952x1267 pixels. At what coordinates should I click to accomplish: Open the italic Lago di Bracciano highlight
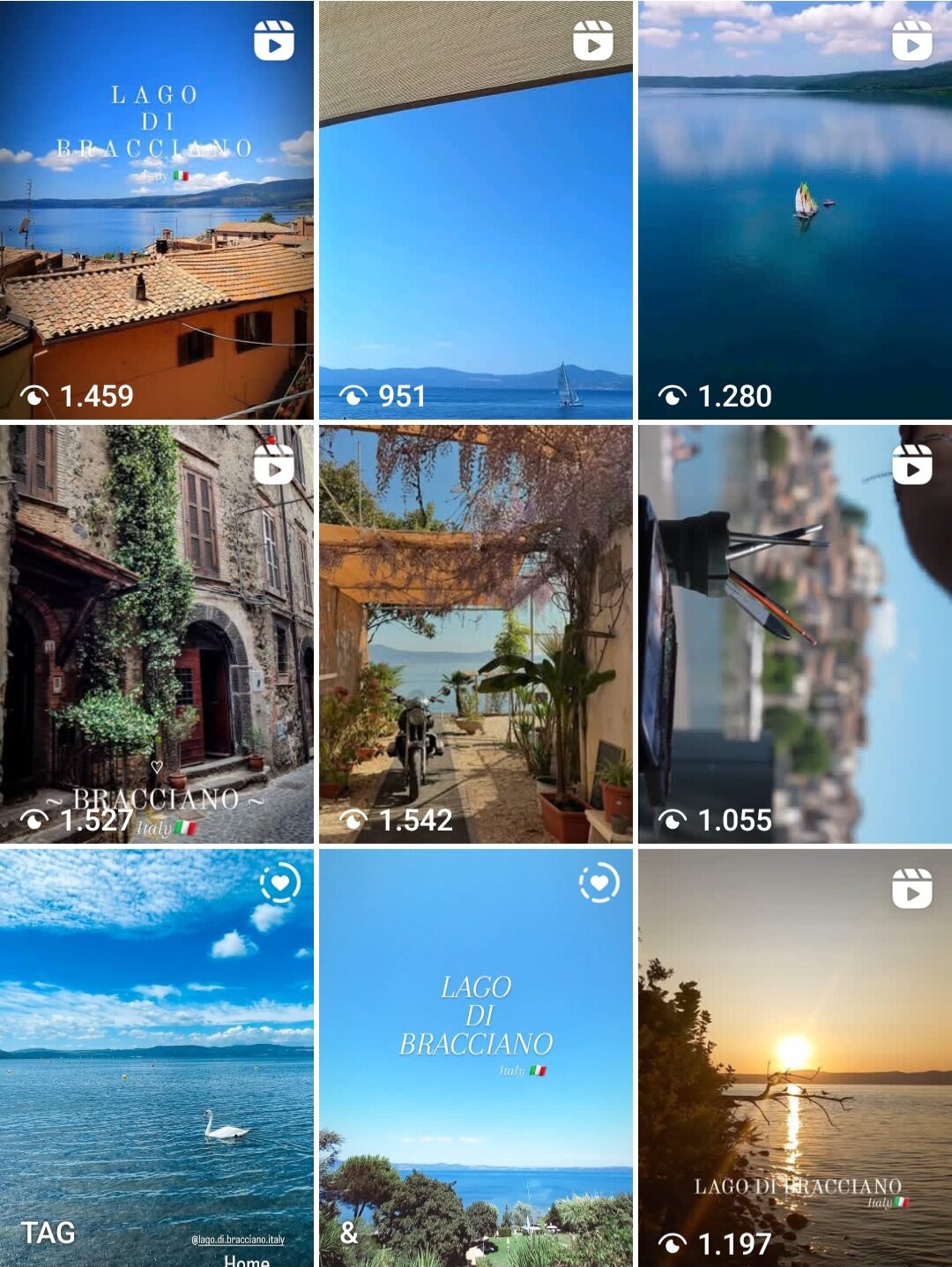[476, 1057]
